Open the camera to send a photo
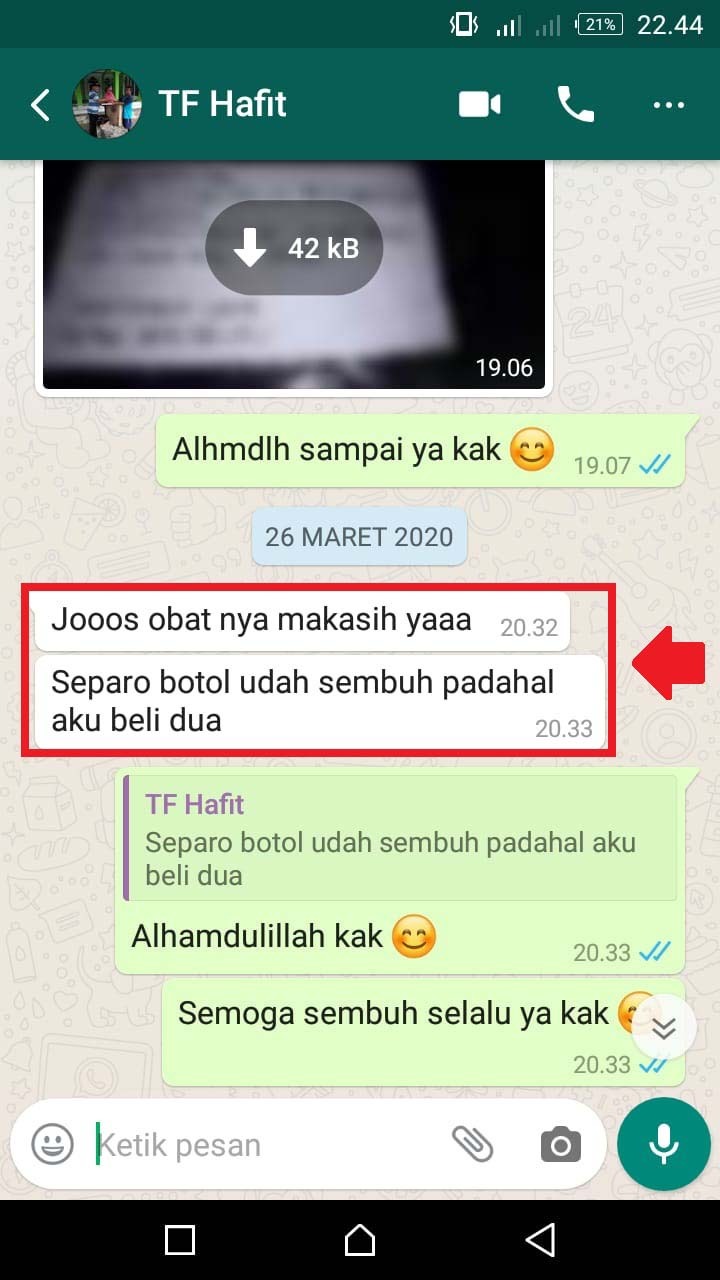 click(560, 1144)
